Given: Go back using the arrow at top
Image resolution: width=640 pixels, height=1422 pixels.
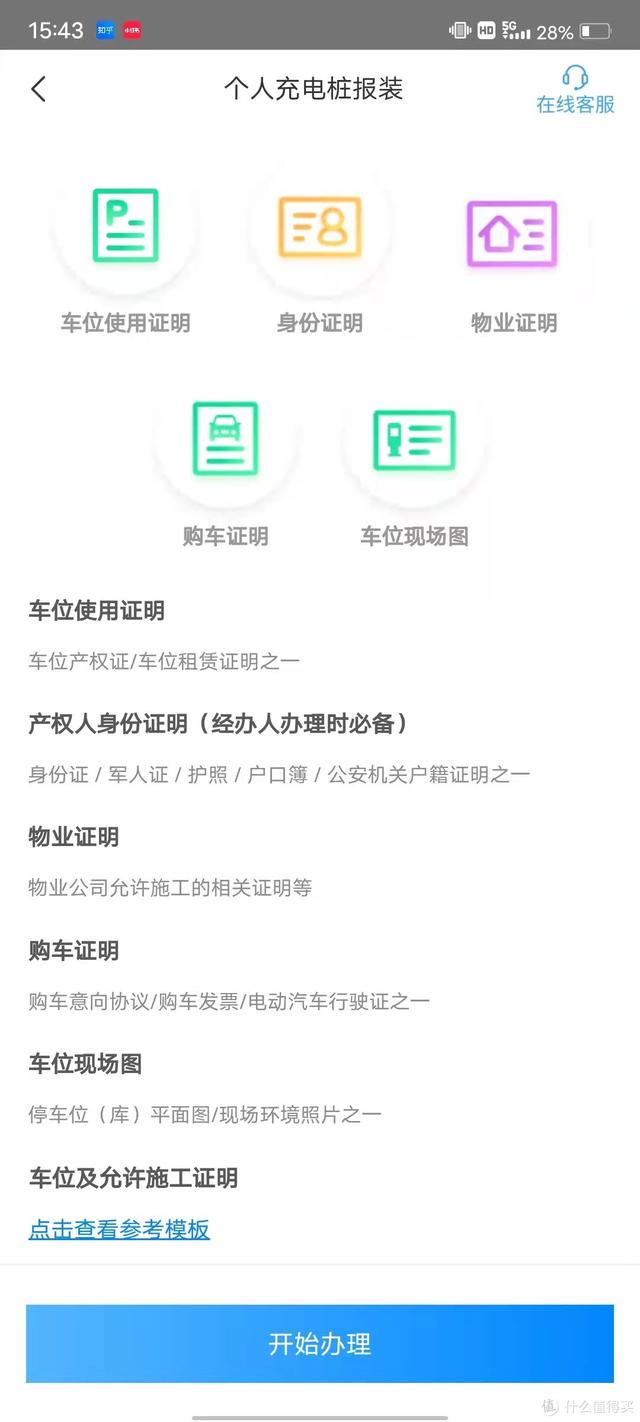Looking at the screenshot, I should click(x=39, y=89).
